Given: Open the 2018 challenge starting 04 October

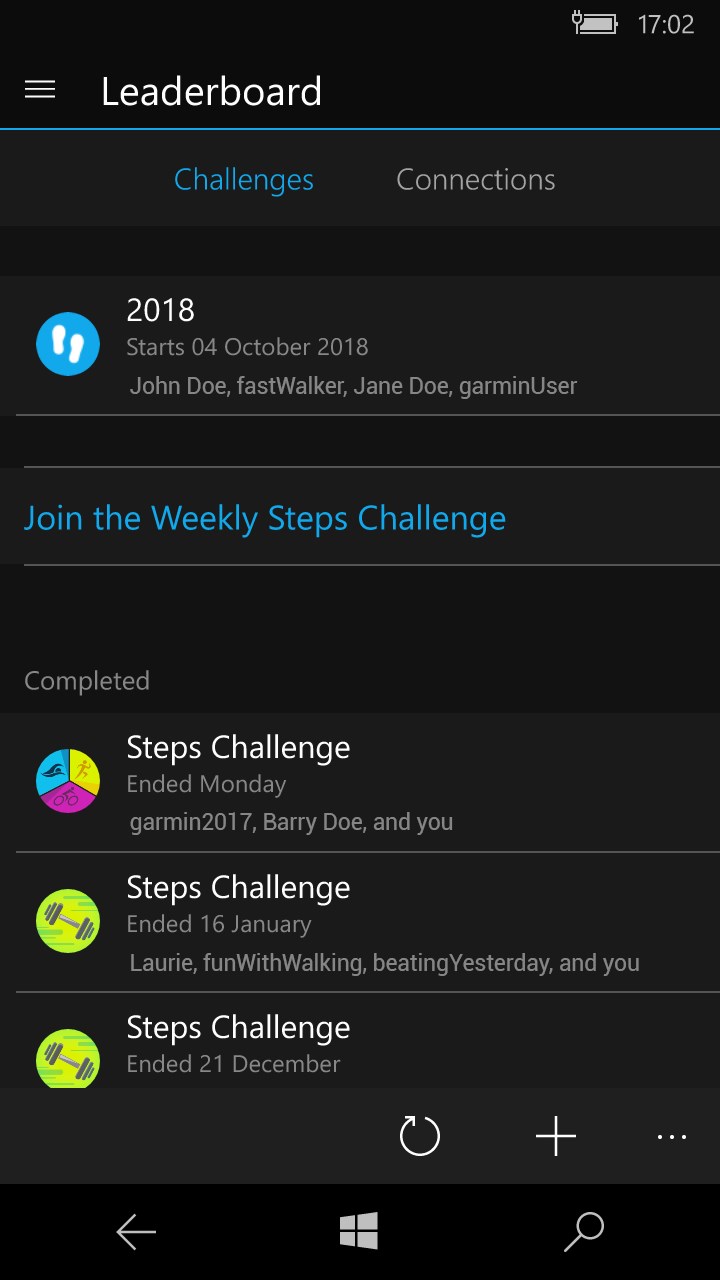Looking at the screenshot, I should pyautogui.click(x=360, y=346).
